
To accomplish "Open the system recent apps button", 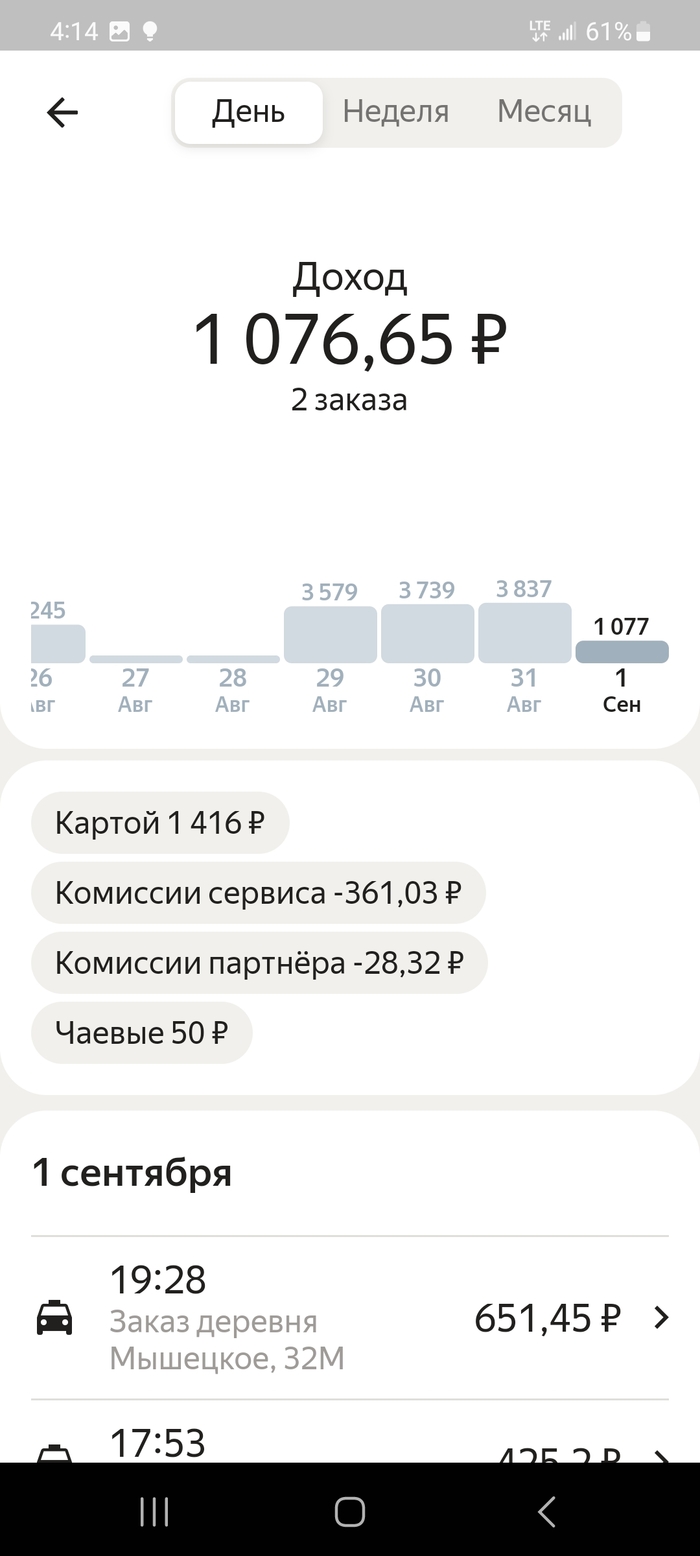I will [x=154, y=1512].
